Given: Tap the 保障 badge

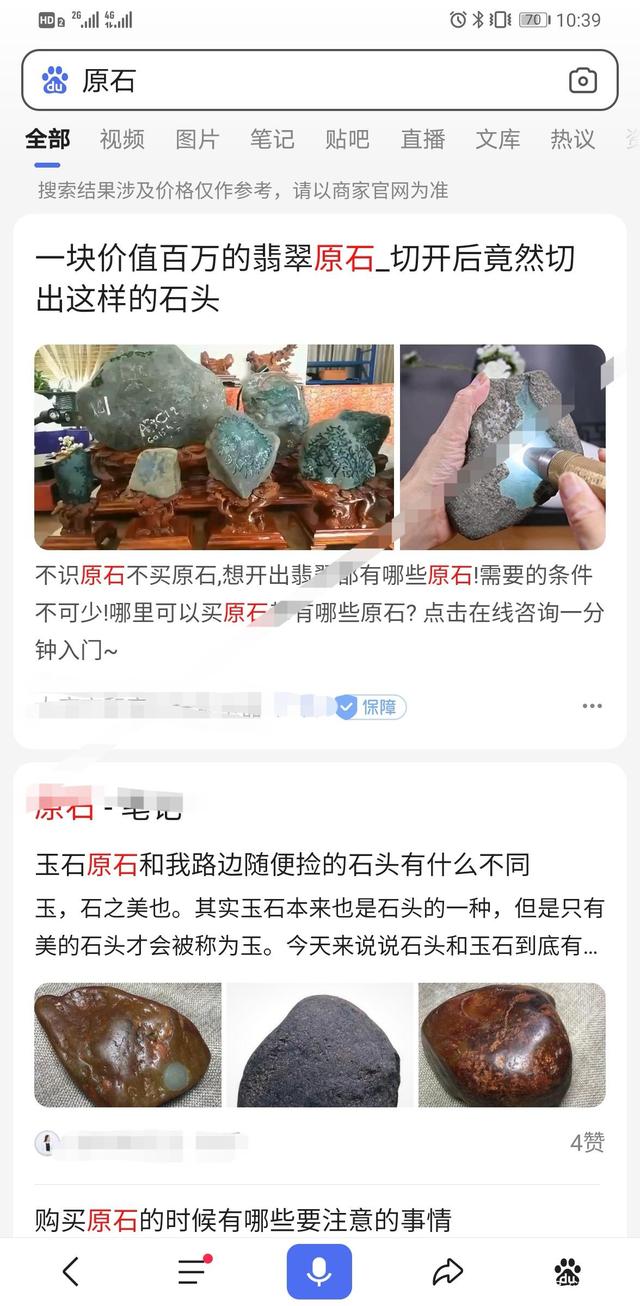Looking at the screenshot, I should [x=370, y=707].
